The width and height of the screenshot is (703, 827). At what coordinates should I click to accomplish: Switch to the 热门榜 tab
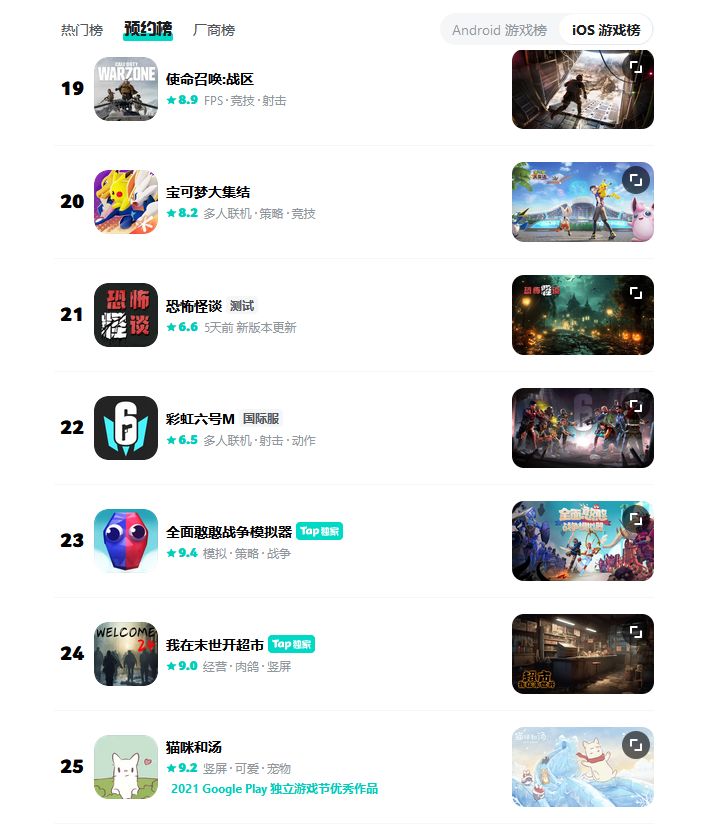click(x=81, y=30)
